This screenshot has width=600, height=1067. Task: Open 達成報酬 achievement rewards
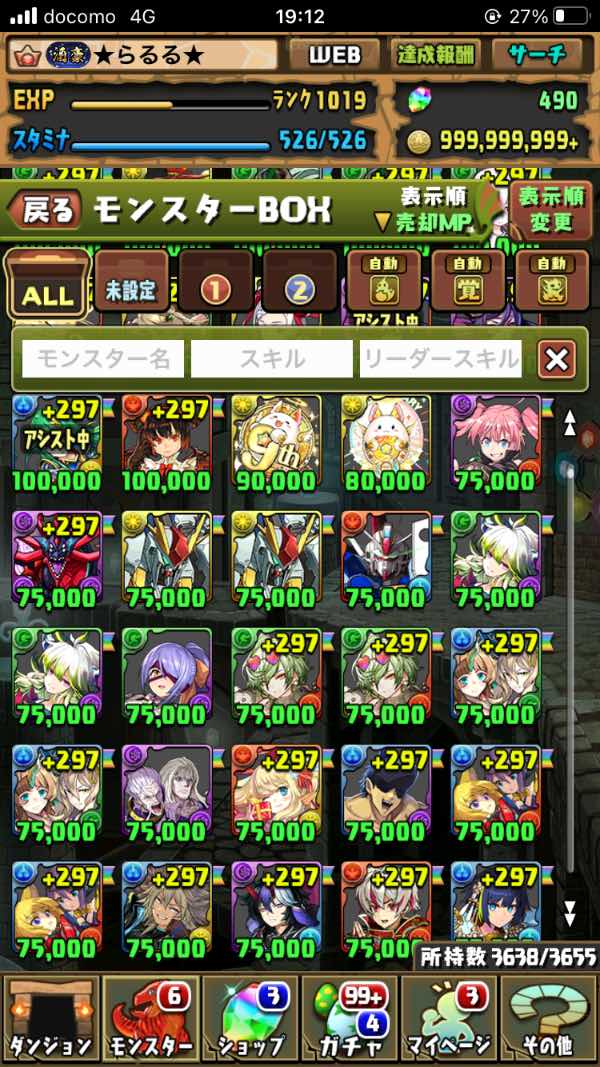pos(435,54)
